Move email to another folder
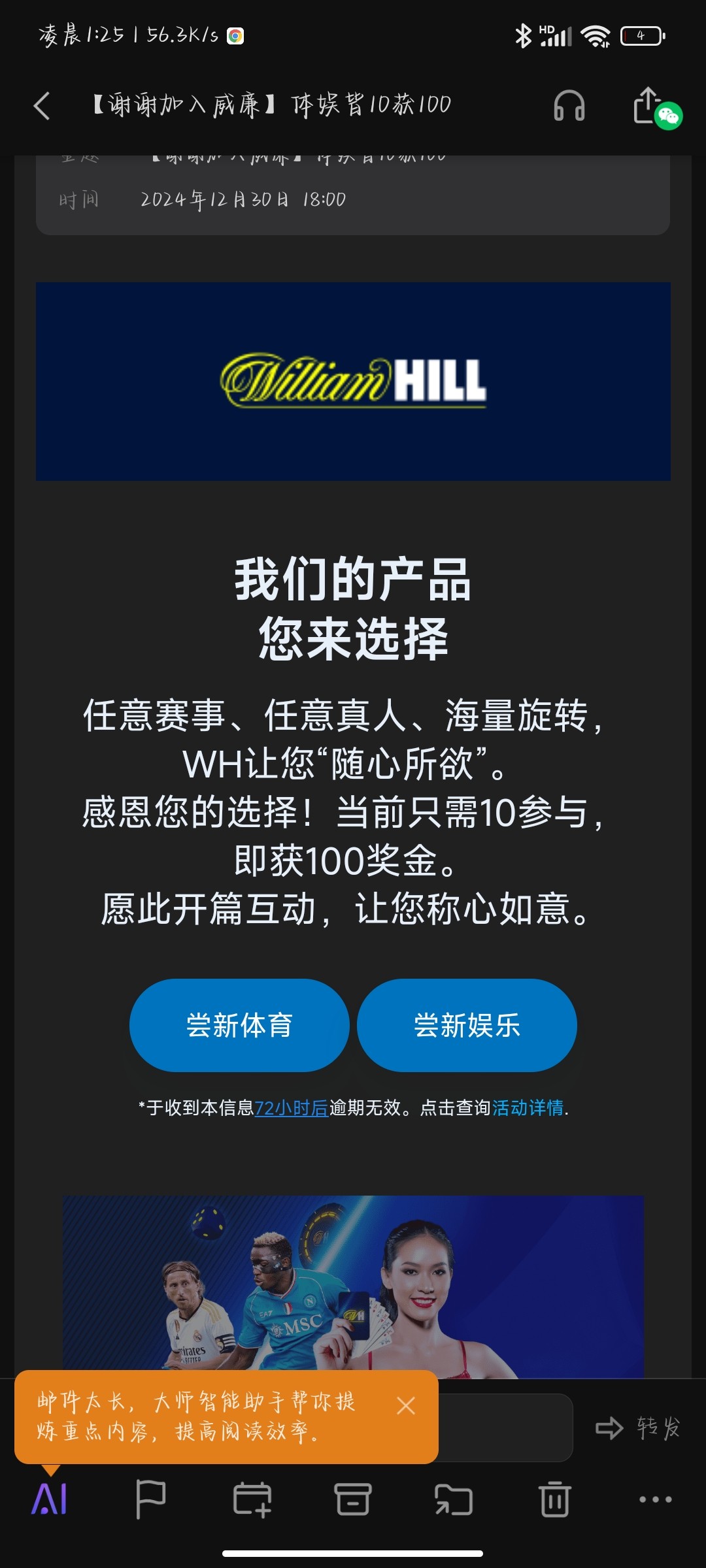Screen dimensions: 706x1568 (454, 1499)
